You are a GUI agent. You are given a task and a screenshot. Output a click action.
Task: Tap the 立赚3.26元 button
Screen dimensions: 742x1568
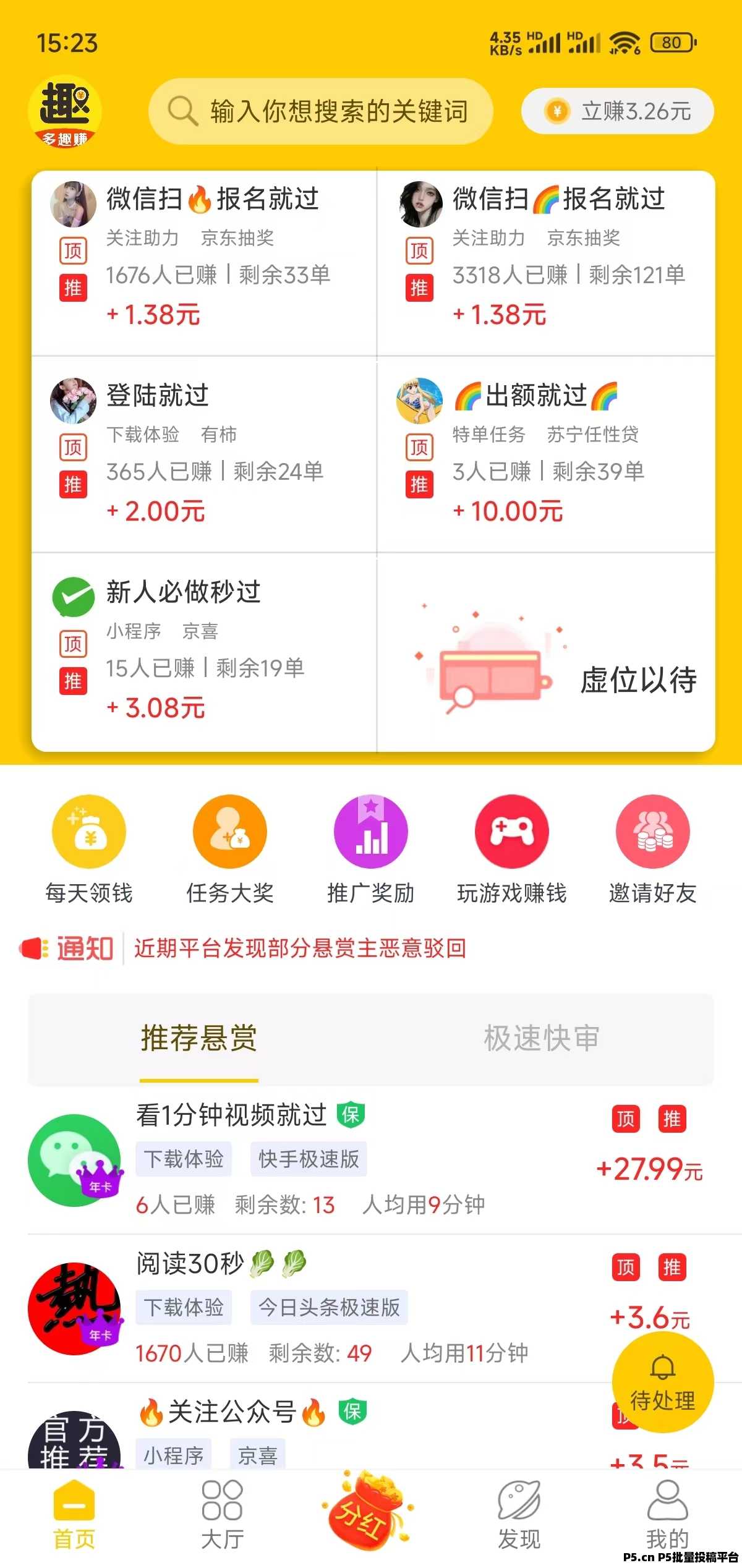(x=617, y=111)
